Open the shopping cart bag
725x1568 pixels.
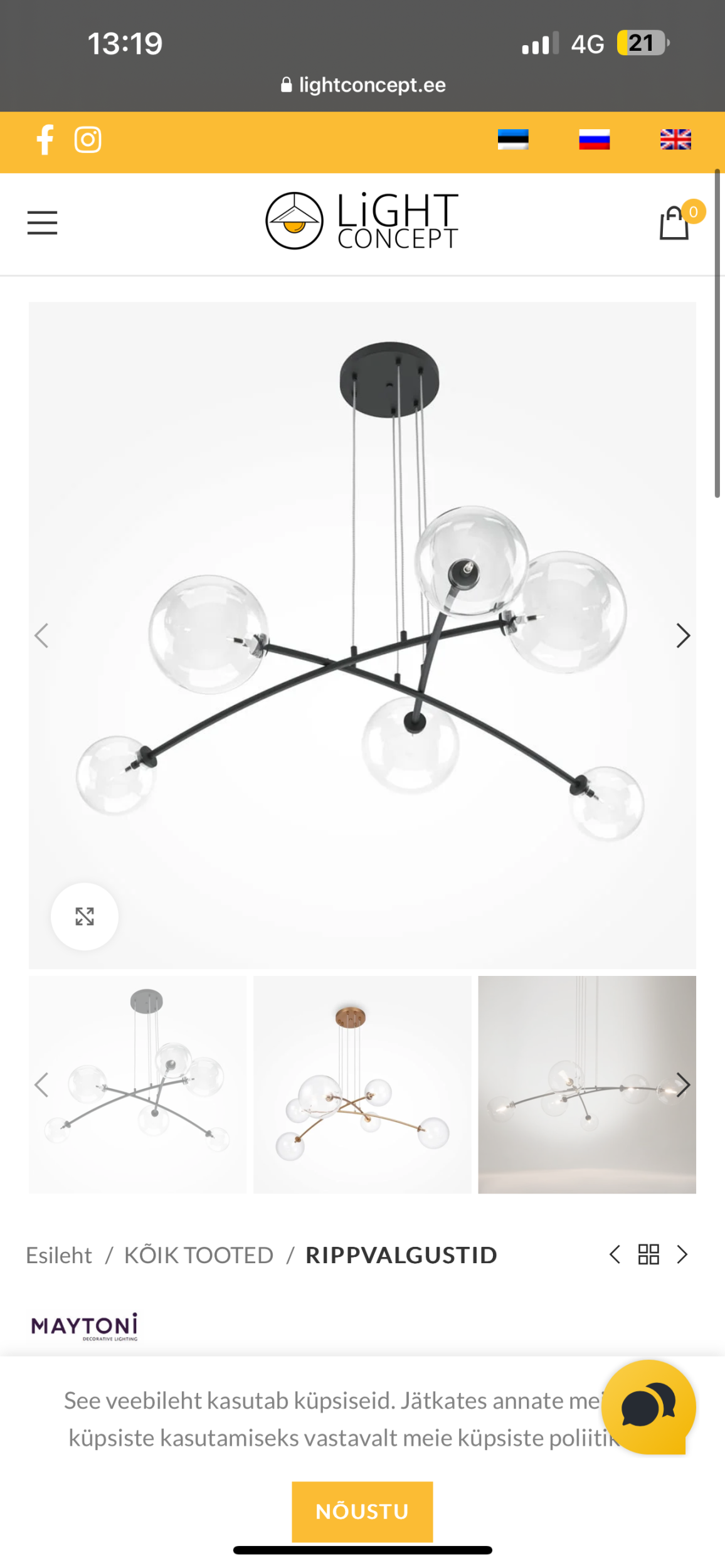click(674, 223)
